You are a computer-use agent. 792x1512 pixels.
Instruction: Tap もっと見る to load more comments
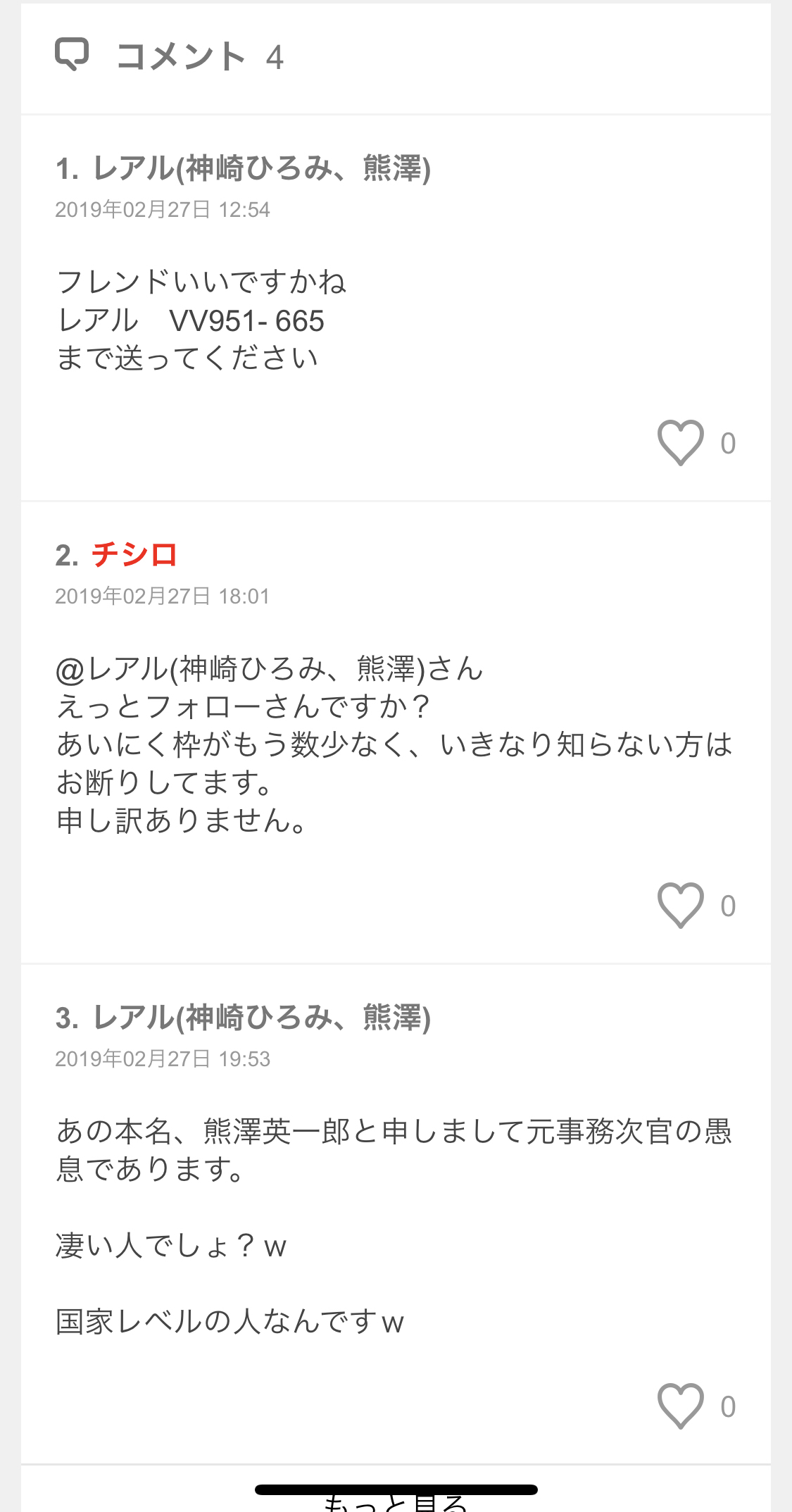[x=395, y=1504]
